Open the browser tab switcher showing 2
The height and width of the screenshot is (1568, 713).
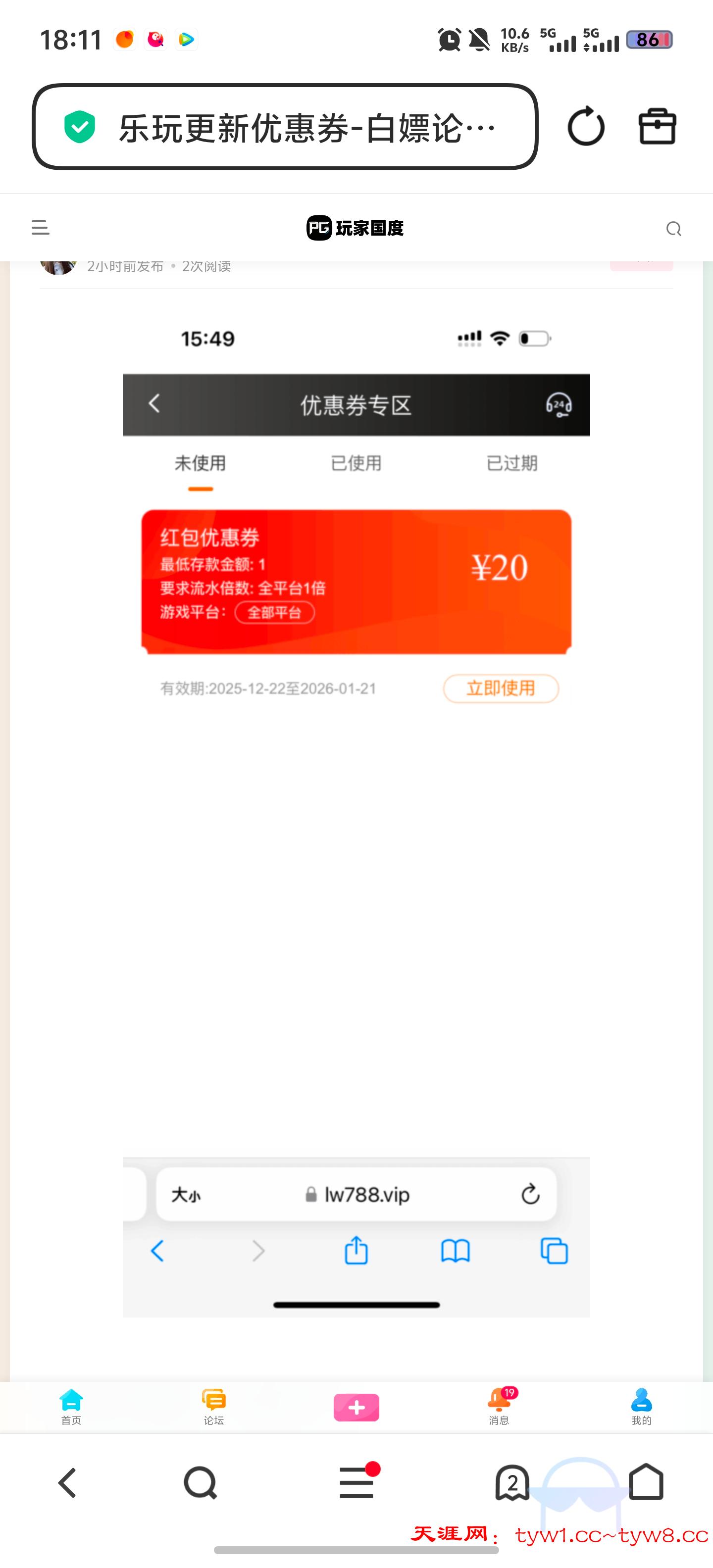tap(511, 1483)
